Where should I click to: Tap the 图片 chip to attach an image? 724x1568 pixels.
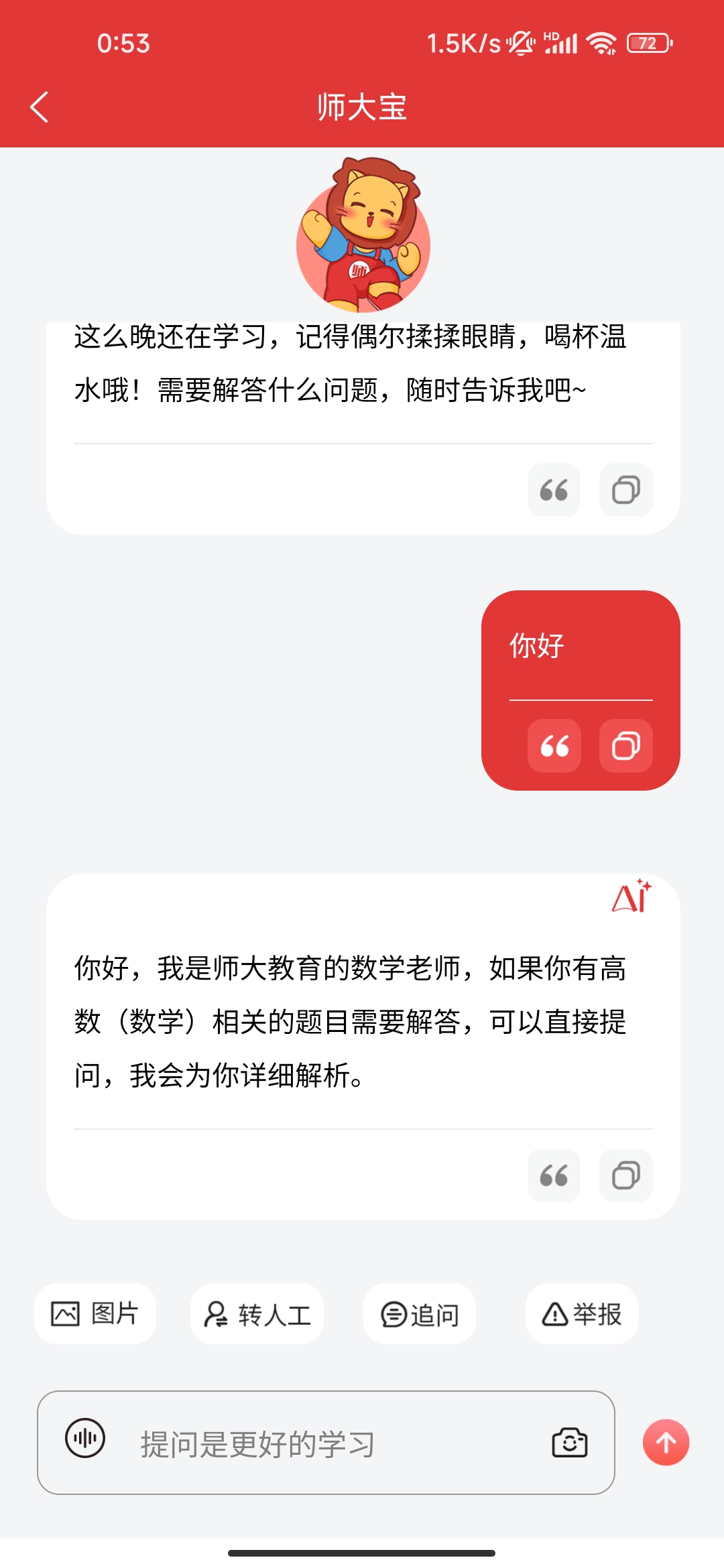point(95,1313)
